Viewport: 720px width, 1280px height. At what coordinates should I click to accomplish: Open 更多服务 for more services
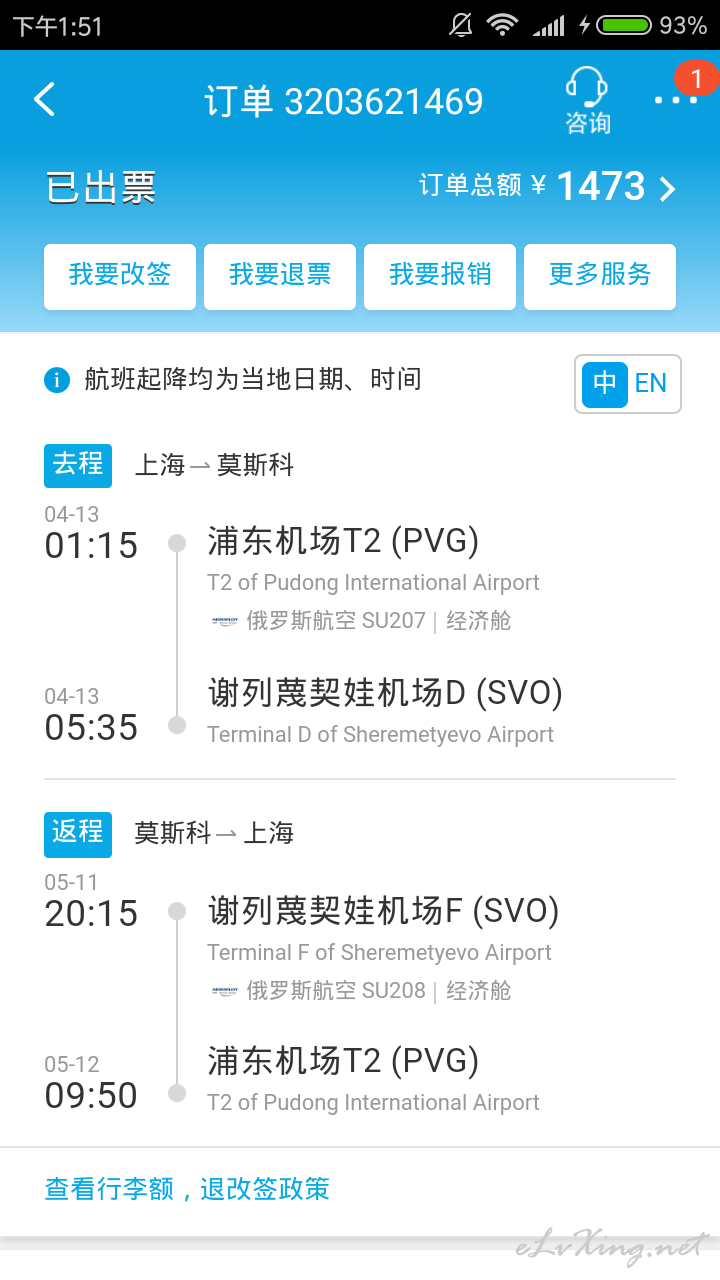click(600, 277)
